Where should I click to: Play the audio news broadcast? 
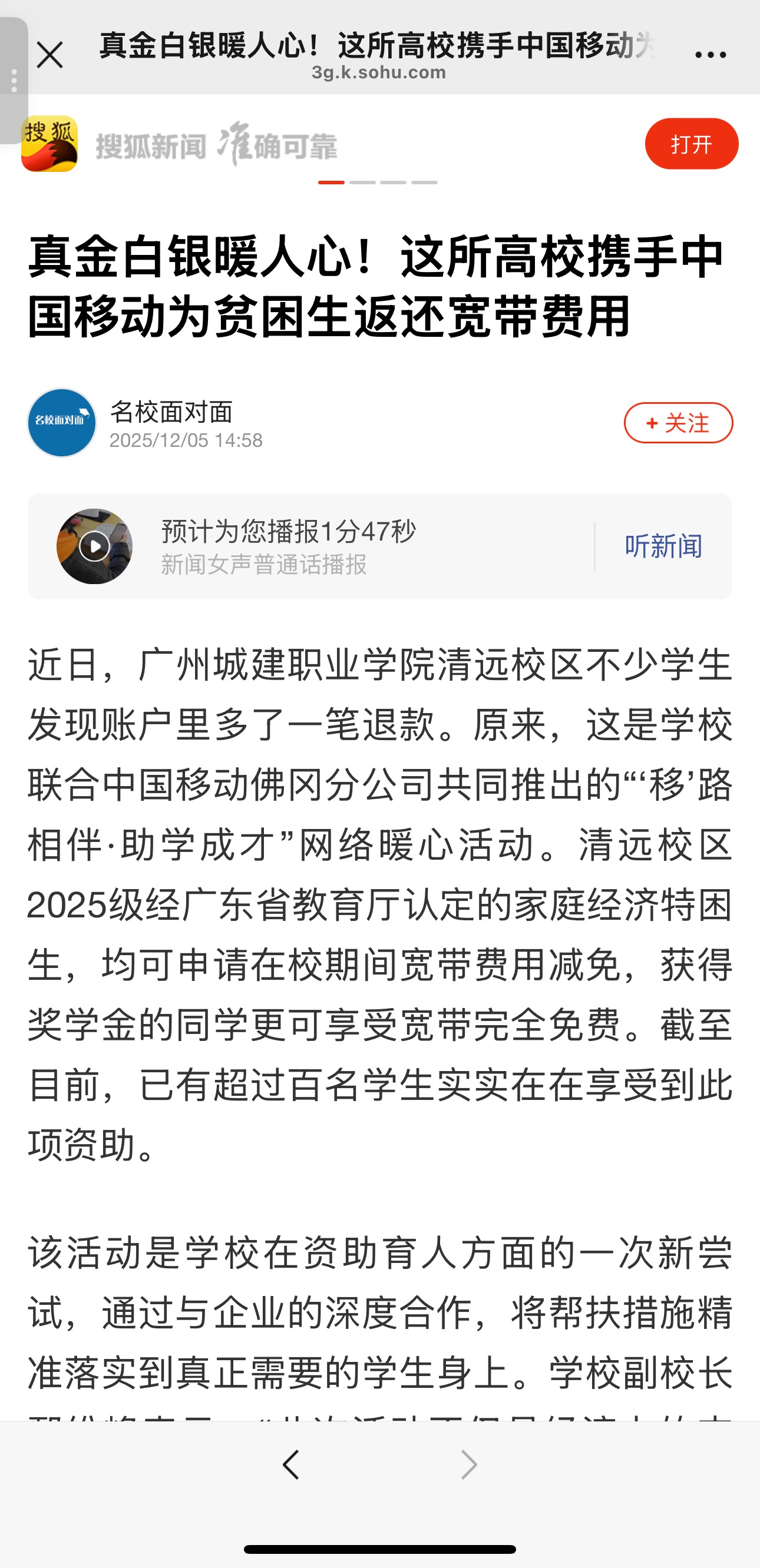pos(94,546)
